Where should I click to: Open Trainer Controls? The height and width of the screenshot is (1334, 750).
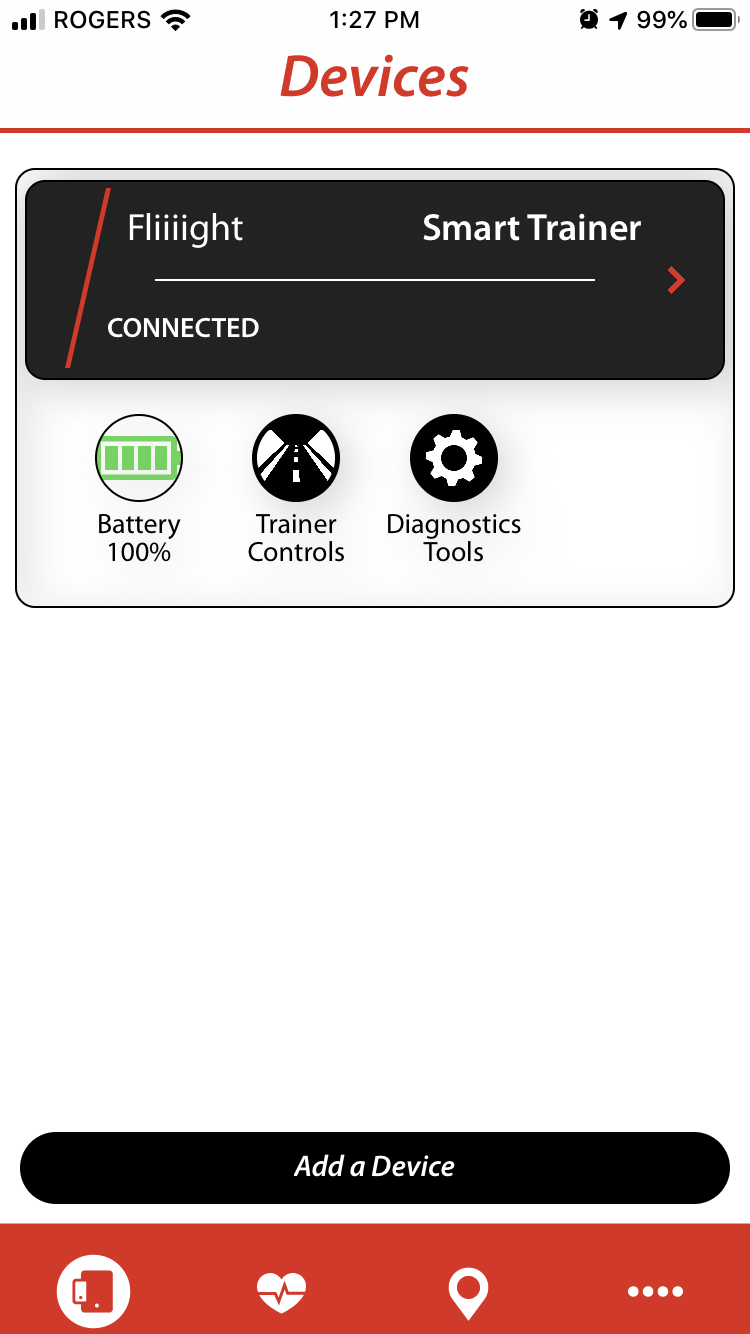pos(296,460)
